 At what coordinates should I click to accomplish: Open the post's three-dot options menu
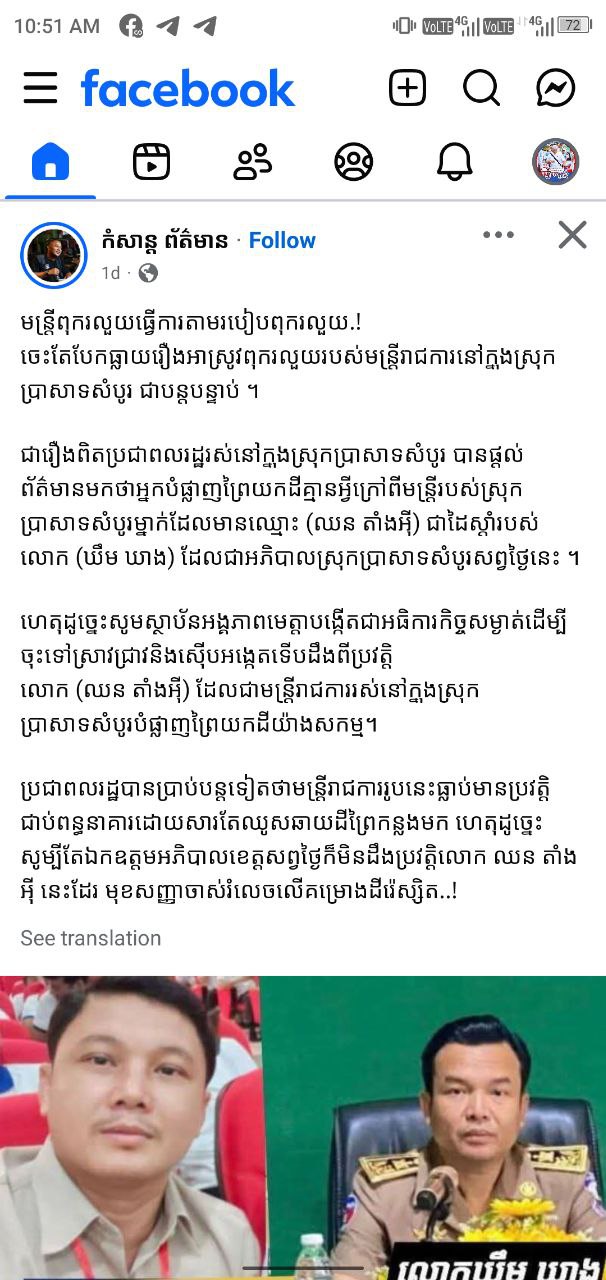(498, 236)
